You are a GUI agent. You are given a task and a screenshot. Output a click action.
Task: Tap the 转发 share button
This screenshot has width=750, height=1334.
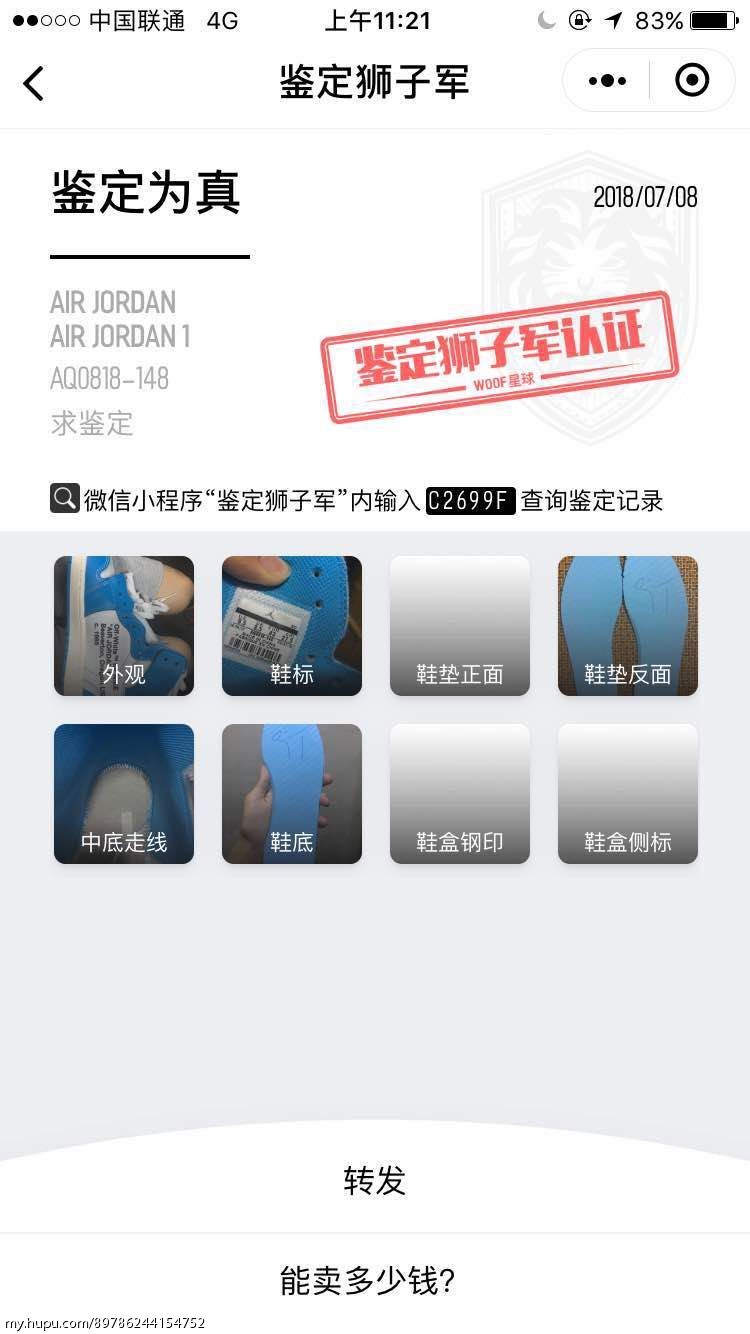coord(375,1181)
